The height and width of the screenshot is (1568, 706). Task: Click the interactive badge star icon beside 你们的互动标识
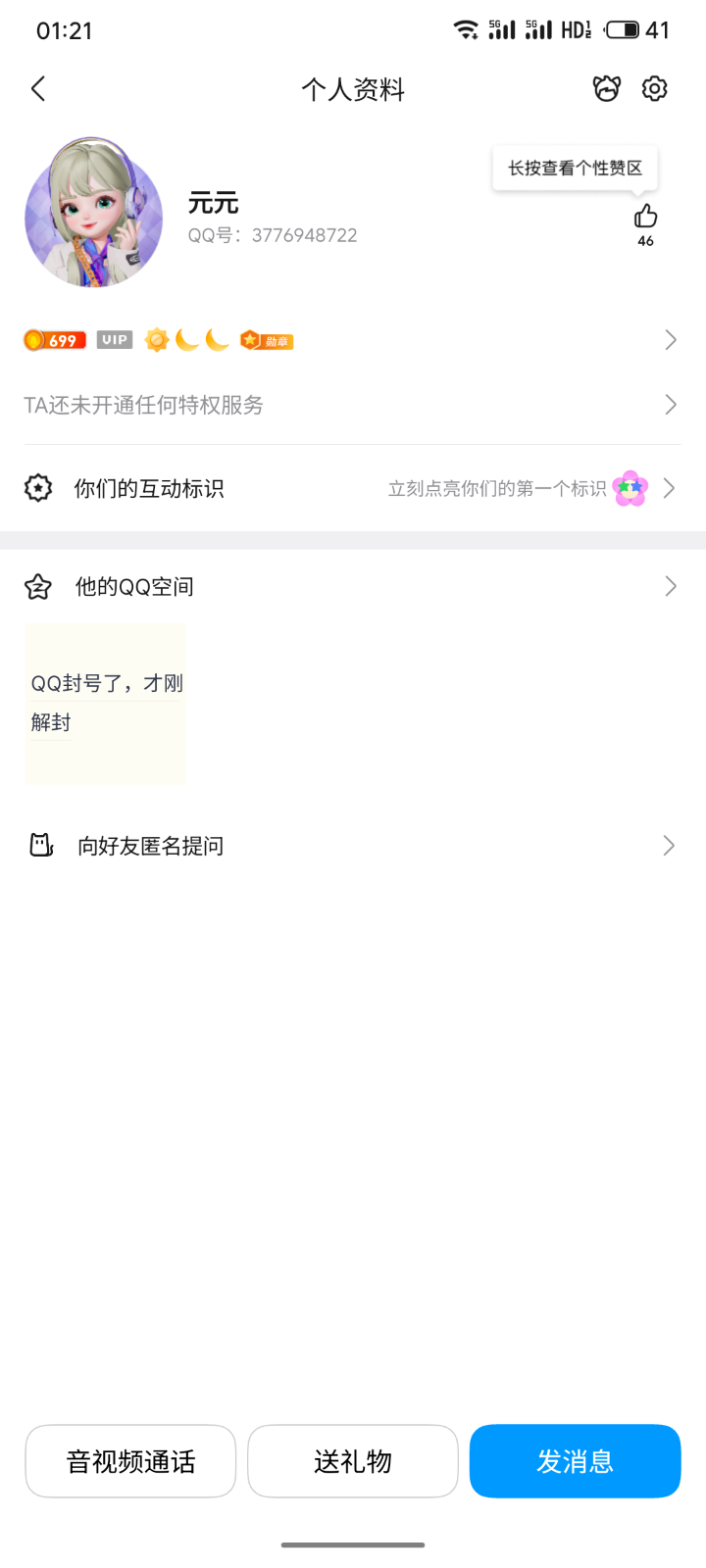point(37,487)
